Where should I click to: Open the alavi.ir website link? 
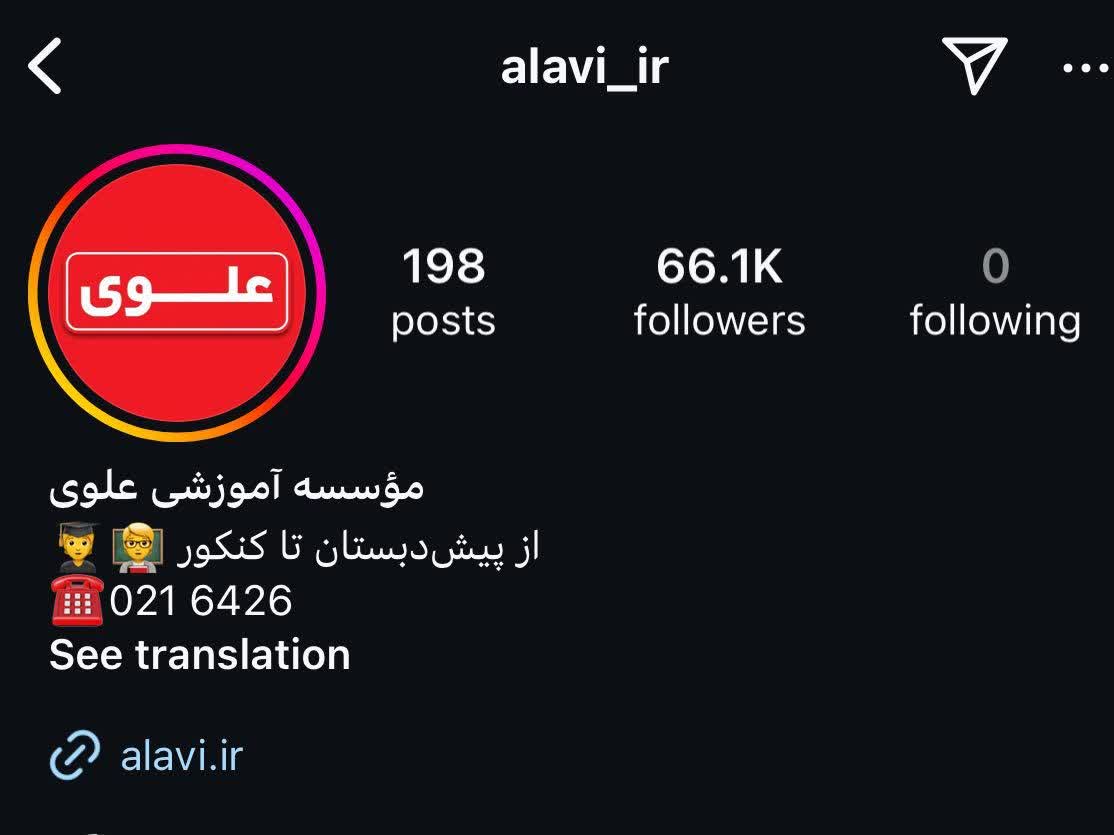[x=181, y=756]
